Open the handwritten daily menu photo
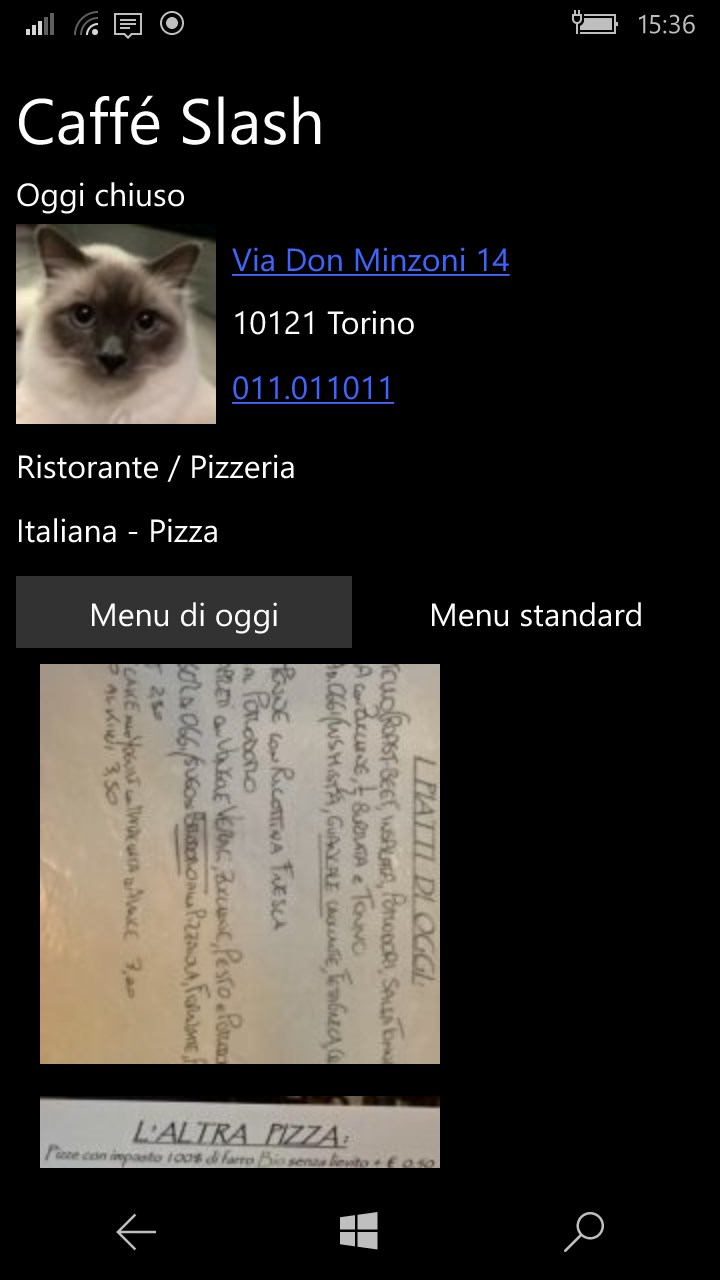Screen dimensions: 720x1280 [240, 863]
